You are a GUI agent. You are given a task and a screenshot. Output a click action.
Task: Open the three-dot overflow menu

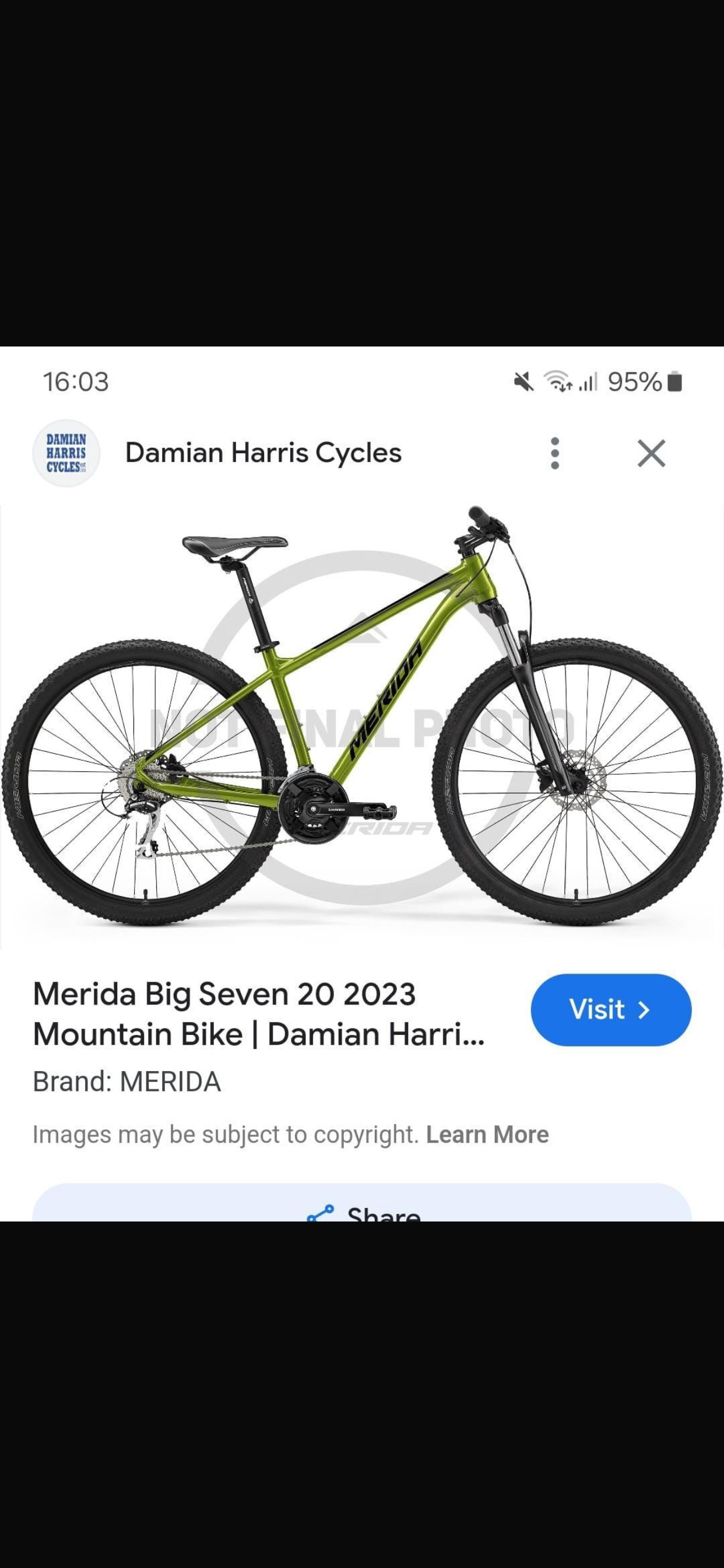(554, 453)
